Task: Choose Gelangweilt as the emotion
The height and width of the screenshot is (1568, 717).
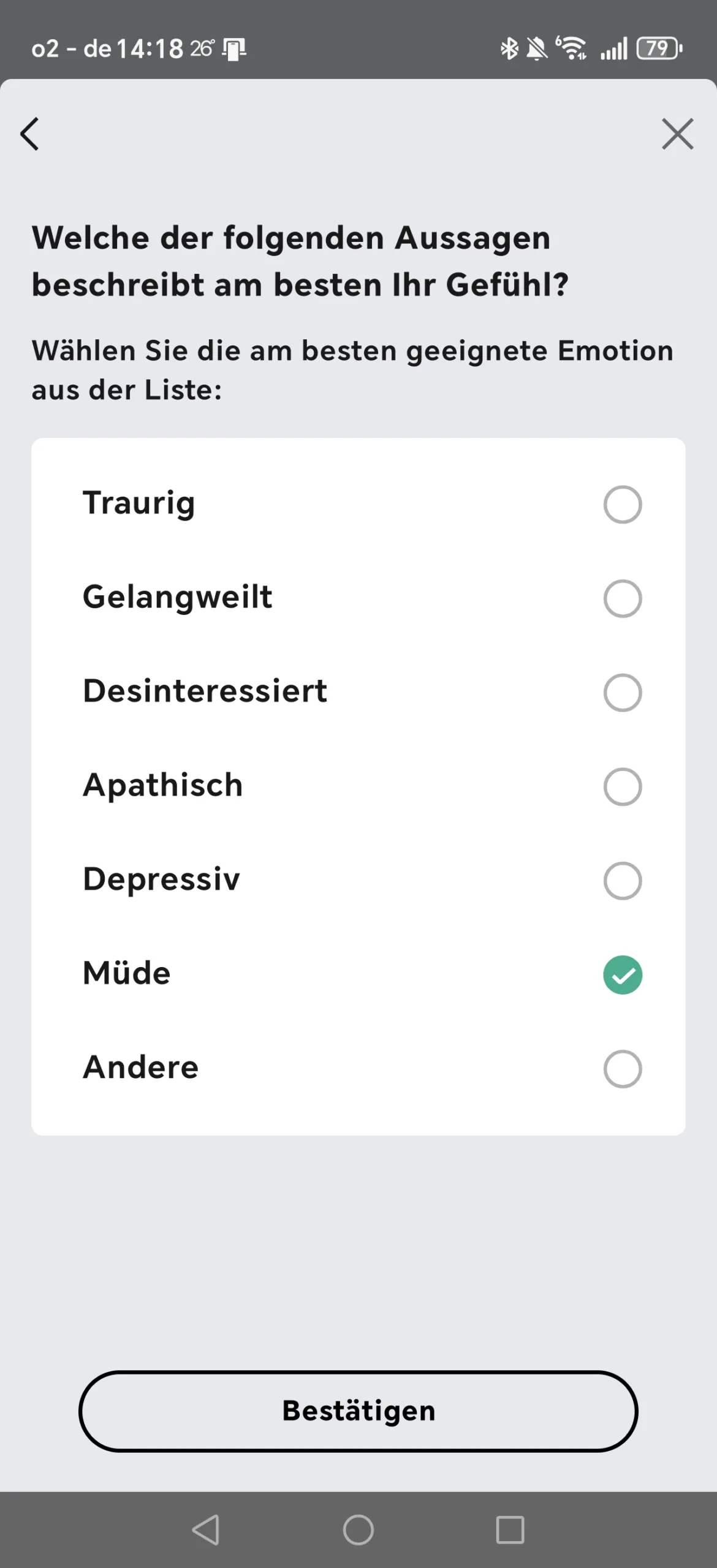Action: (x=358, y=598)
